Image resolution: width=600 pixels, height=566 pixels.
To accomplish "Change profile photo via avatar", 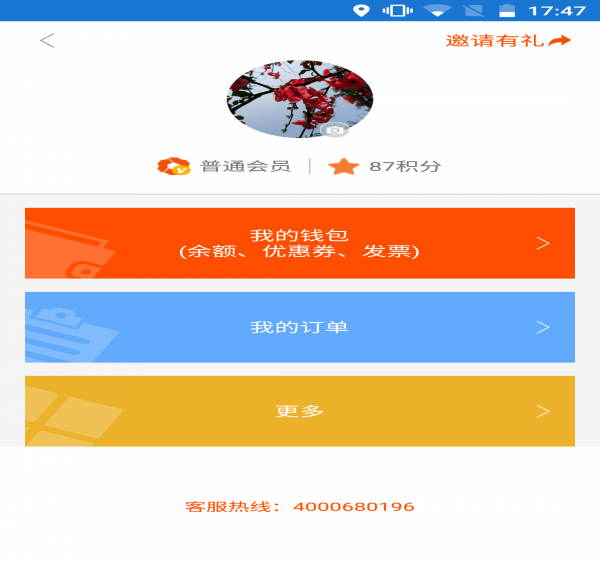I will [x=300, y=98].
